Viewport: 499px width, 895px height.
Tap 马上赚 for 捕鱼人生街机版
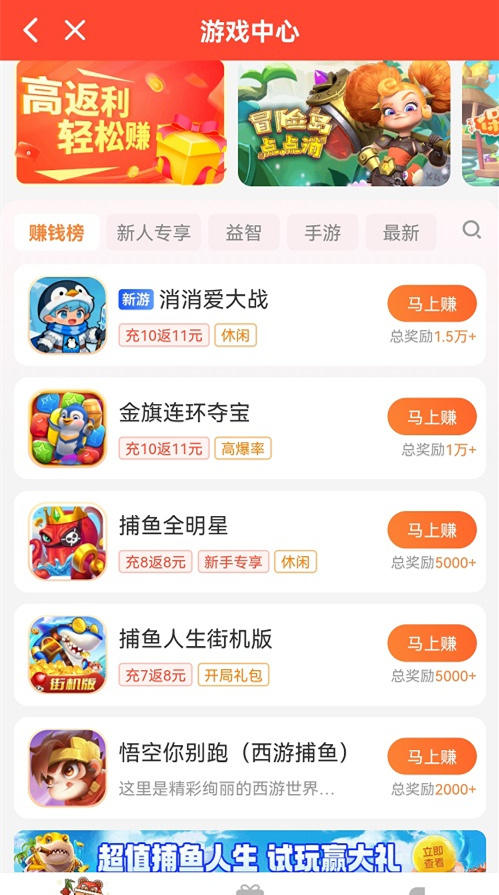pos(432,643)
